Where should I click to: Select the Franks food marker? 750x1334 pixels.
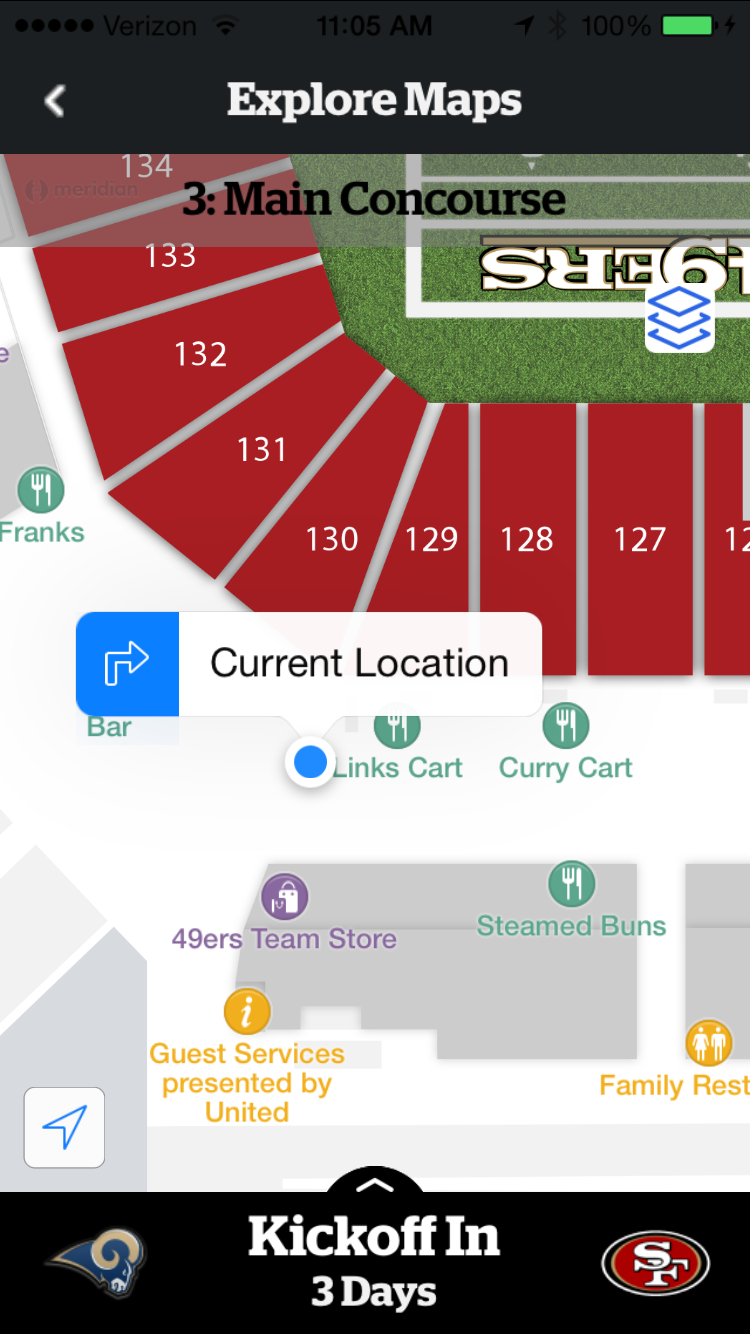[41, 490]
